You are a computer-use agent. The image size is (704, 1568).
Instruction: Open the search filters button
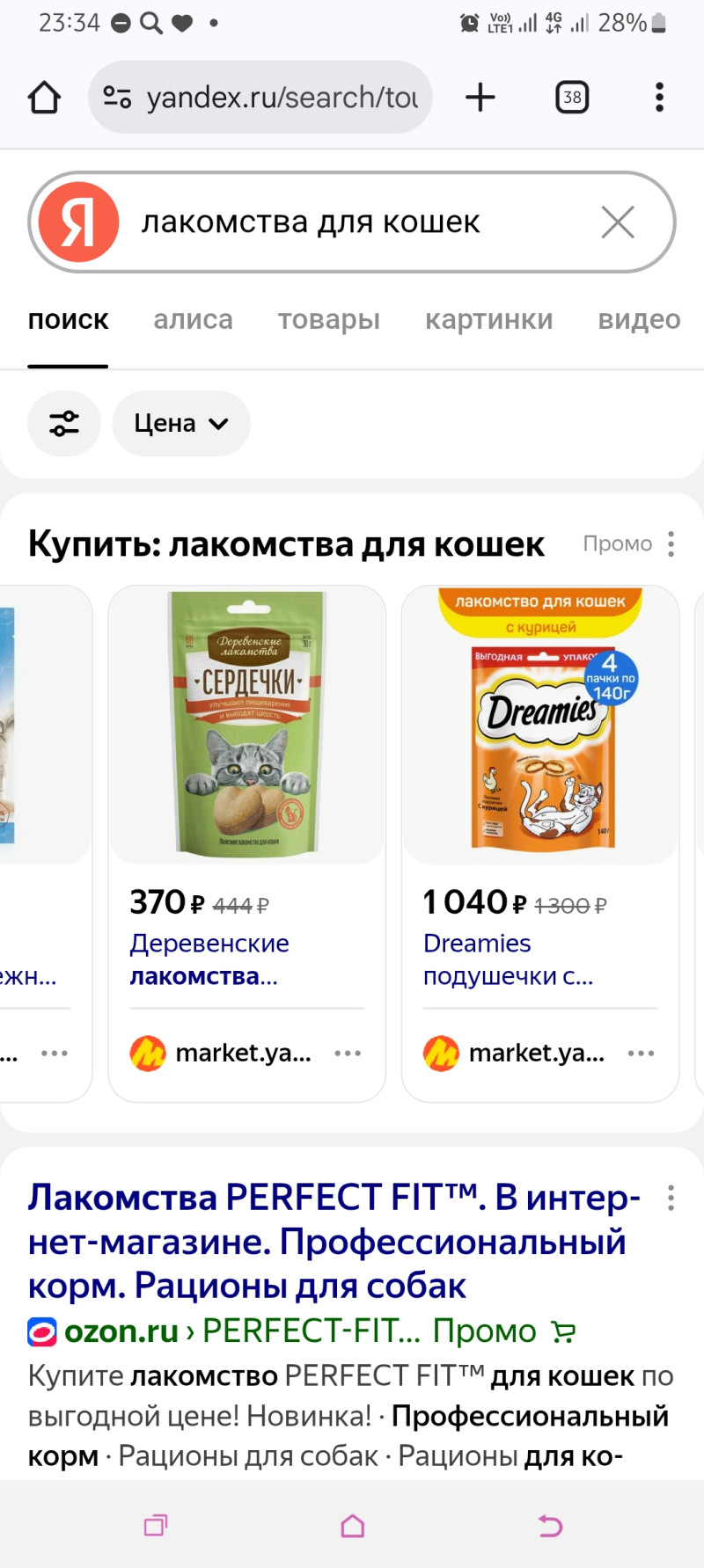click(x=64, y=424)
